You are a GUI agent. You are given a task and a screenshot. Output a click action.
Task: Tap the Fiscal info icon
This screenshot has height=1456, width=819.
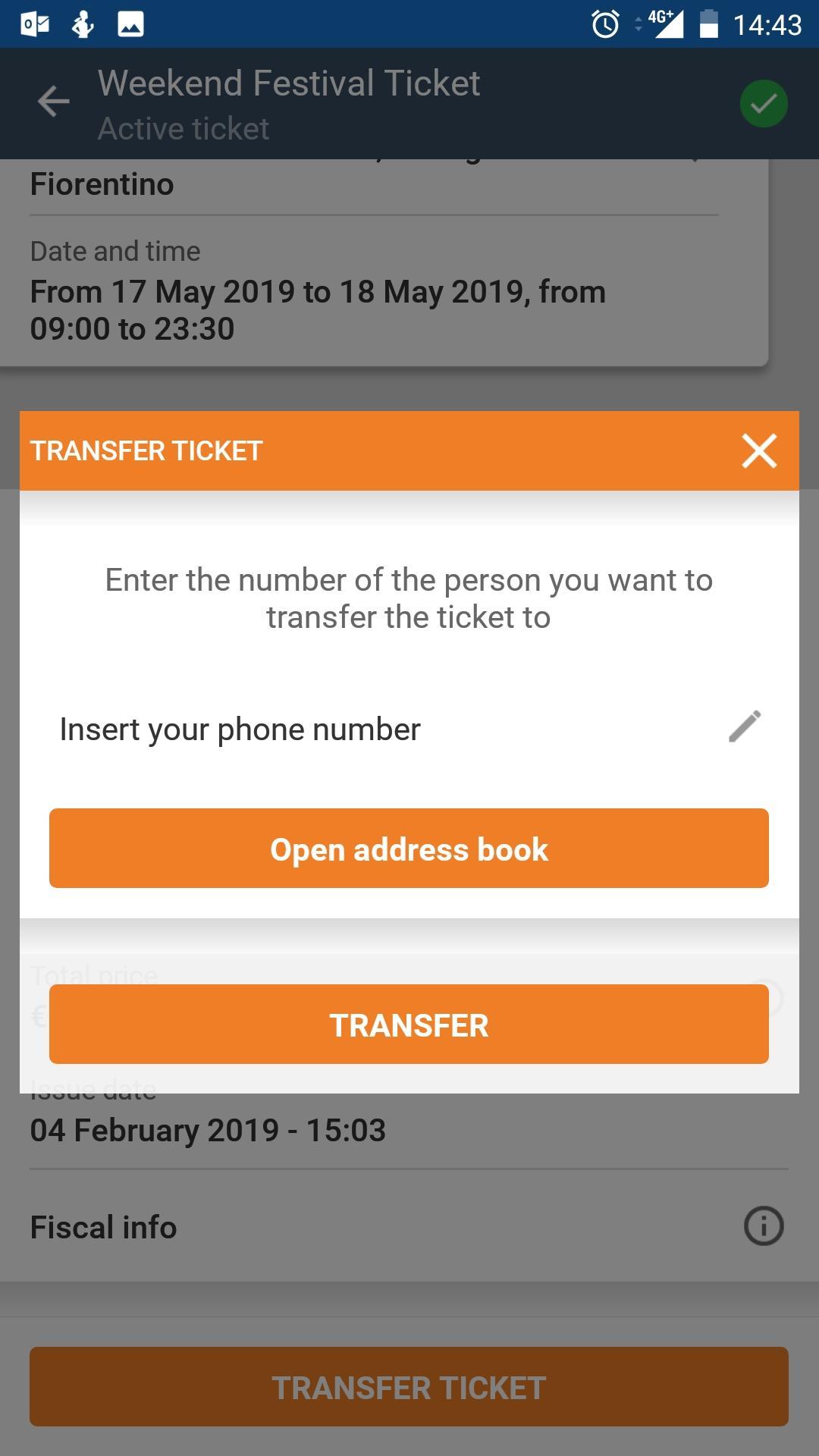click(x=763, y=1226)
